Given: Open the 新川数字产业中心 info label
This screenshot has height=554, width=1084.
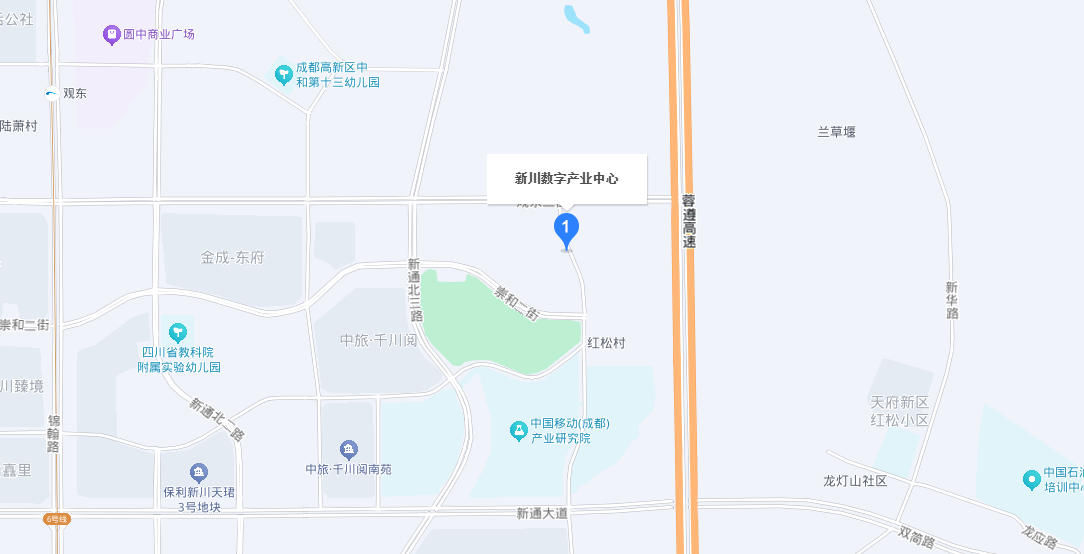Looking at the screenshot, I should (567, 179).
